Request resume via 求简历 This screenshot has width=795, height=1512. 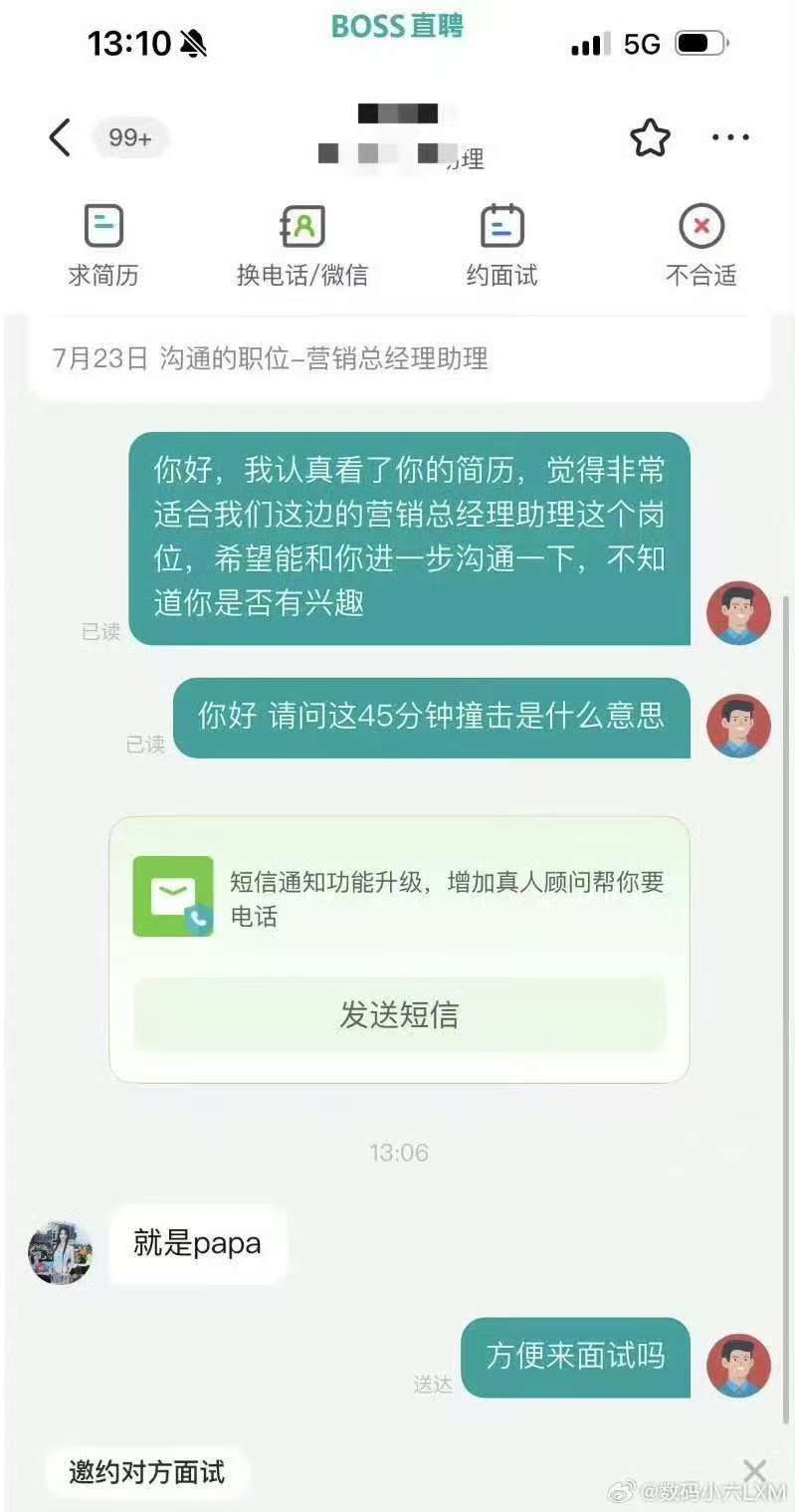click(102, 246)
